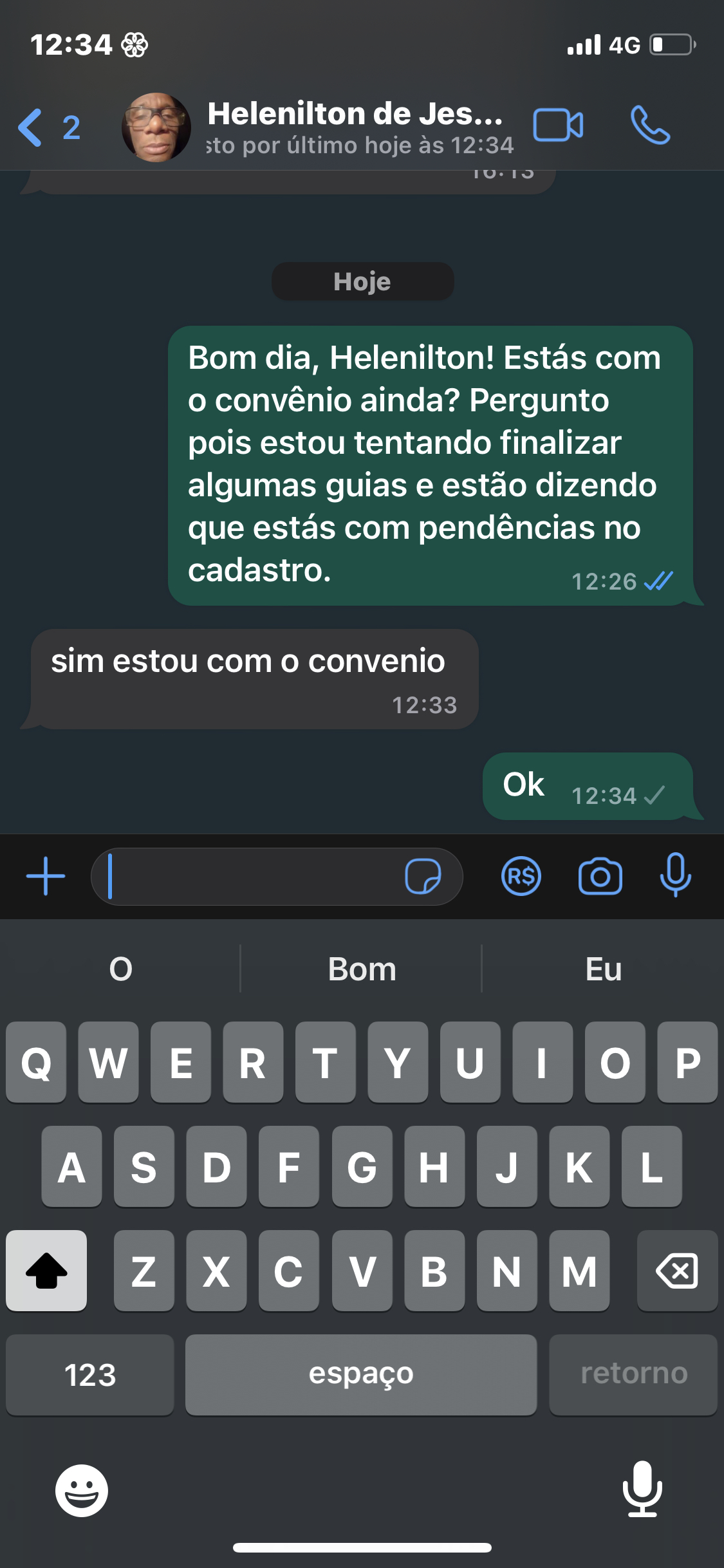Toggle the keyboard shift key
The height and width of the screenshot is (1568, 724).
click(46, 1271)
